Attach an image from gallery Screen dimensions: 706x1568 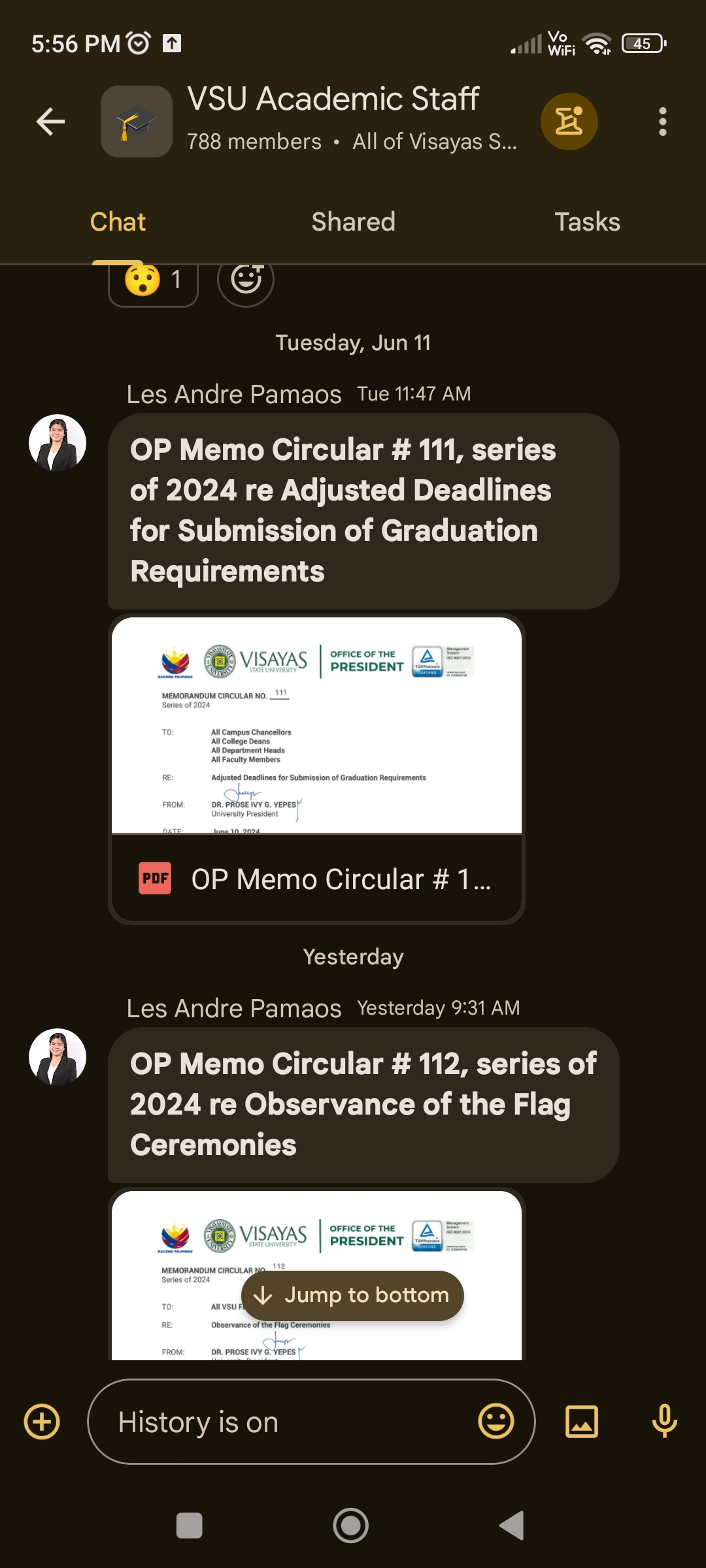582,1422
